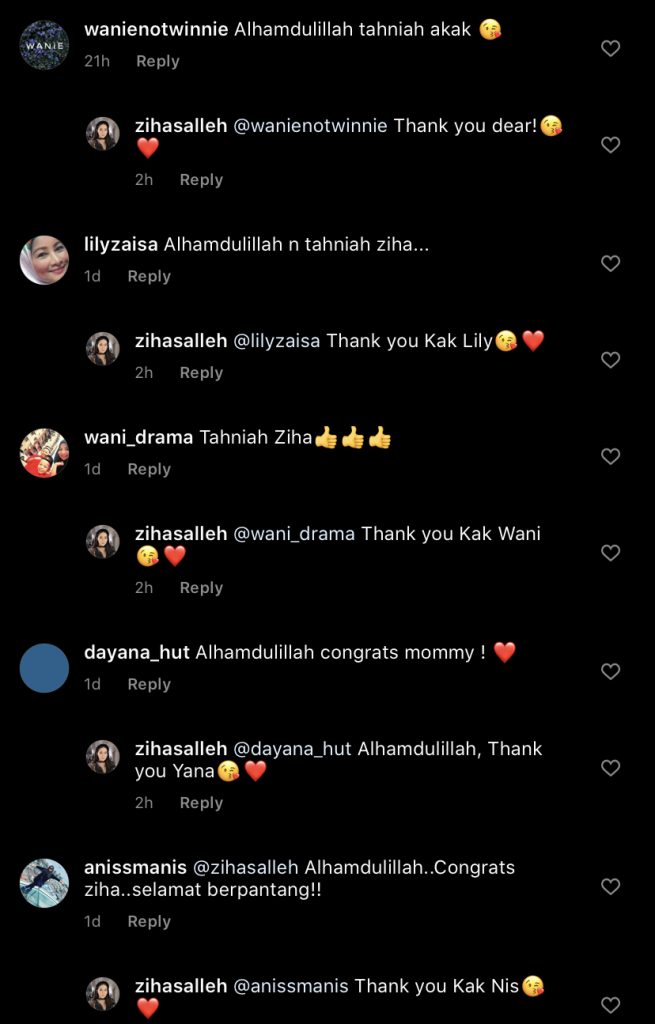655x1024 pixels.
Task: Reply to zihasalleh's message to Yana
Action: pos(201,803)
